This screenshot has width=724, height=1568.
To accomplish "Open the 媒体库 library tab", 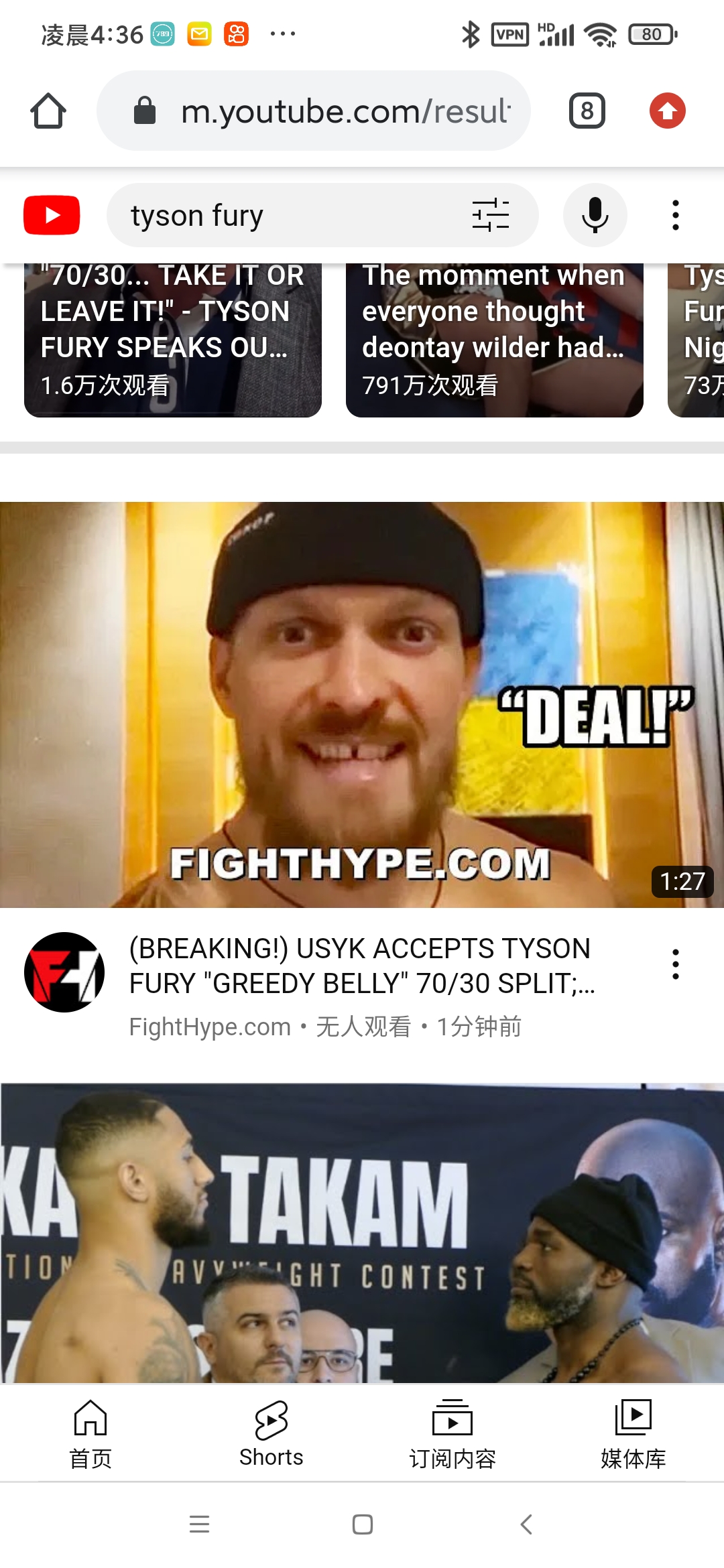I will (x=633, y=1434).
